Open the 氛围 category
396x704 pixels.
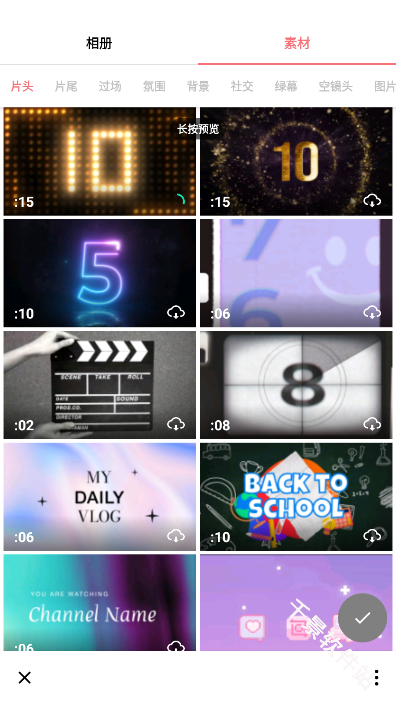(x=154, y=86)
